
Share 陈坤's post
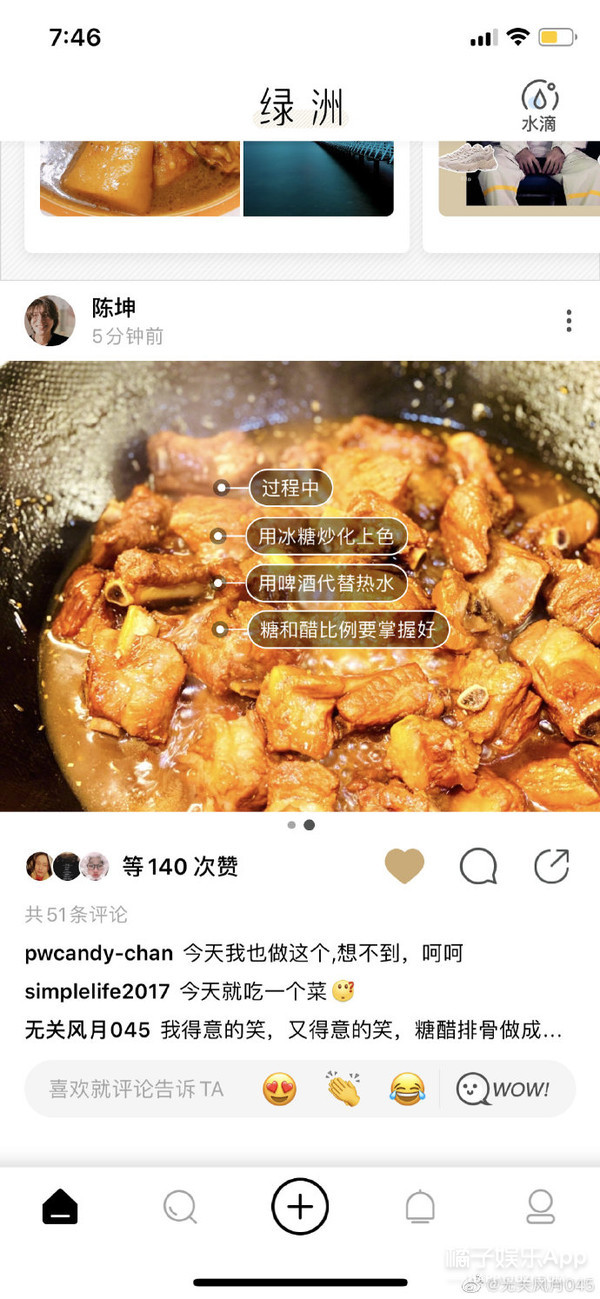(551, 866)
